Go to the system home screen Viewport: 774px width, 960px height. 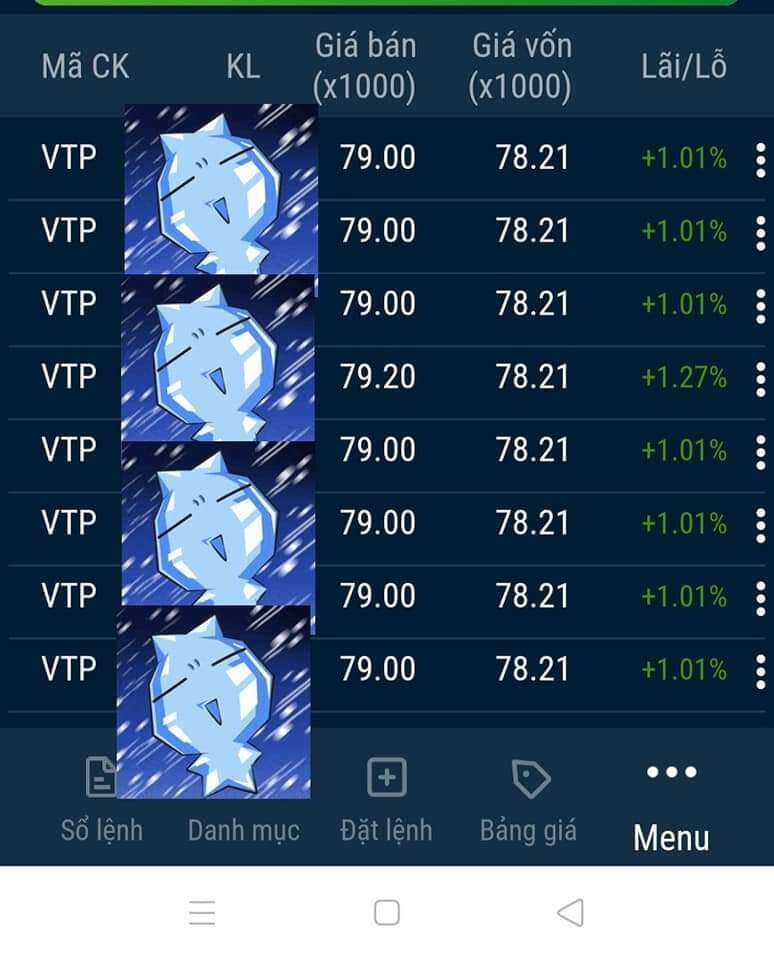[x=387, y=912]
